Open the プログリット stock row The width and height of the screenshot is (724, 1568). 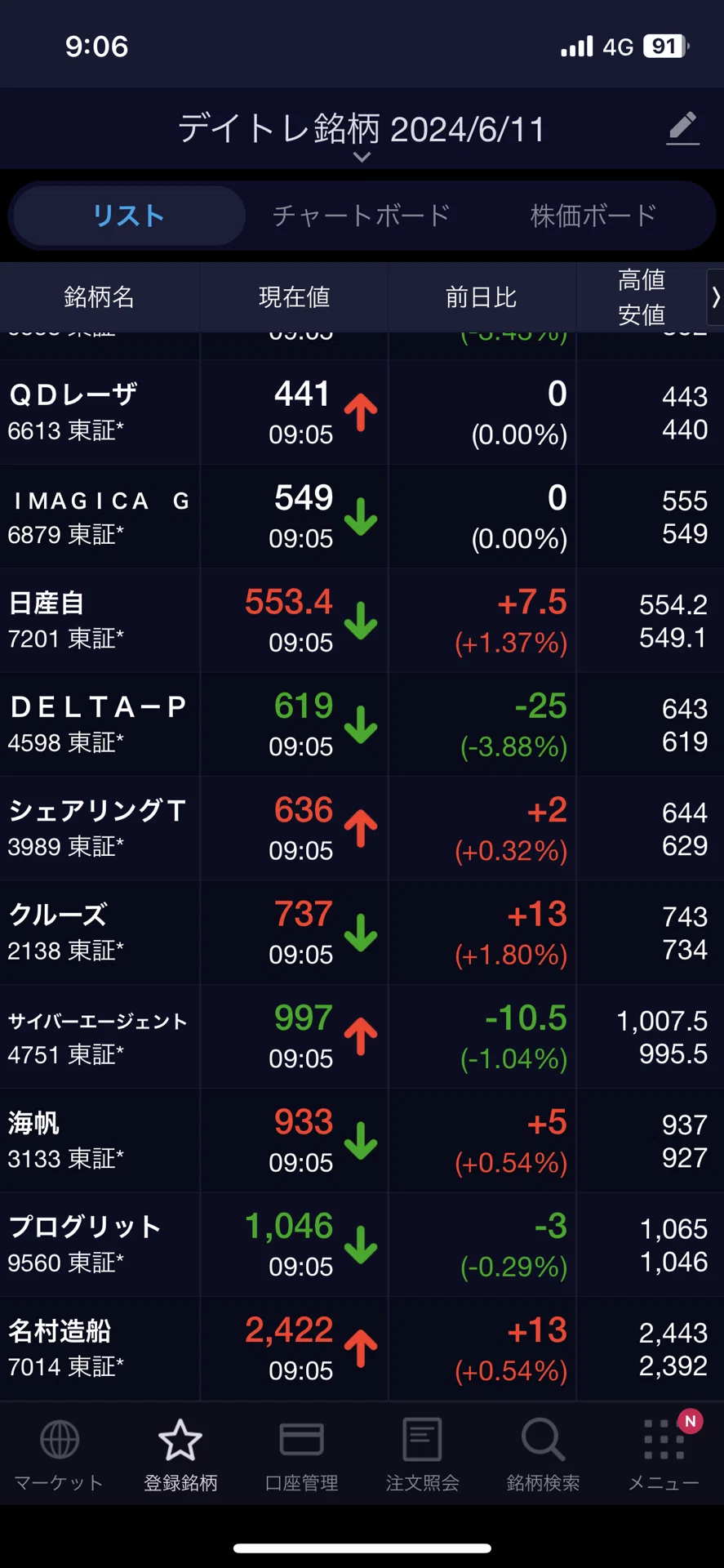tap(362, 1244)
